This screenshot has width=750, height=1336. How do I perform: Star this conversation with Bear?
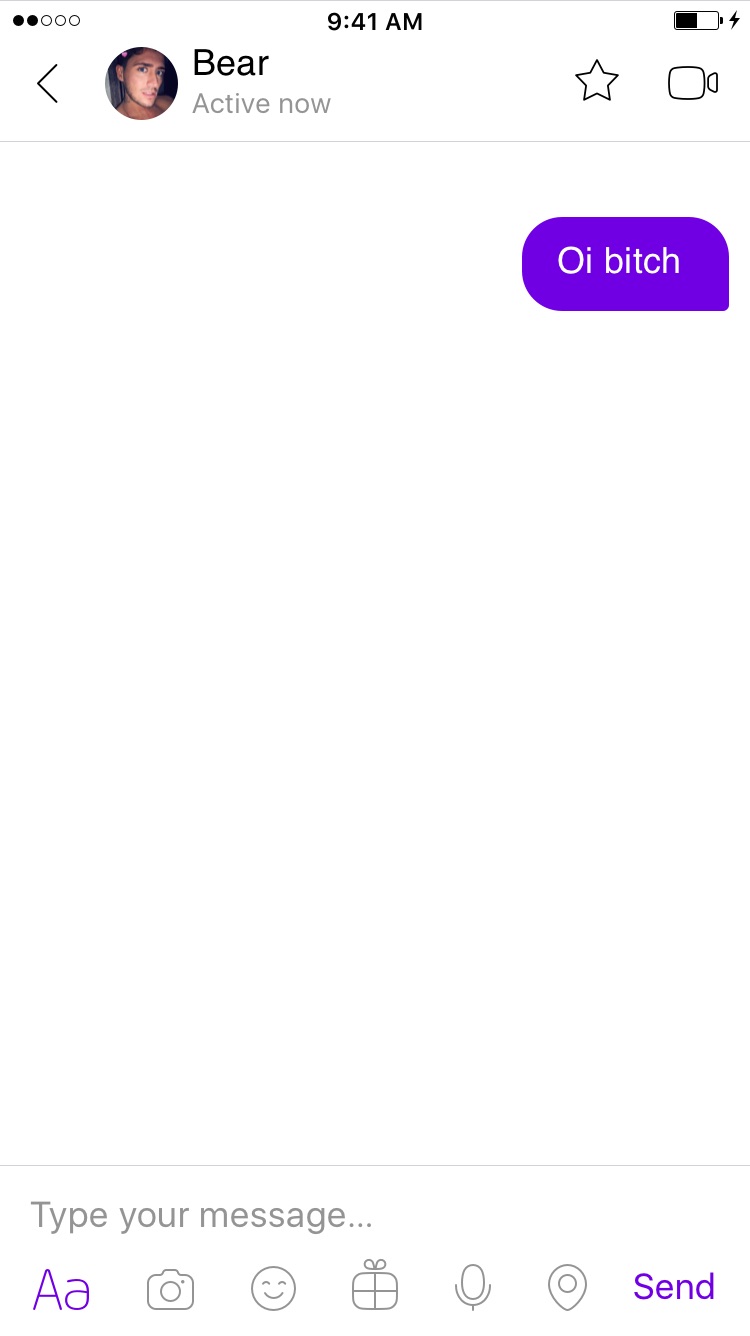(597, 82)
